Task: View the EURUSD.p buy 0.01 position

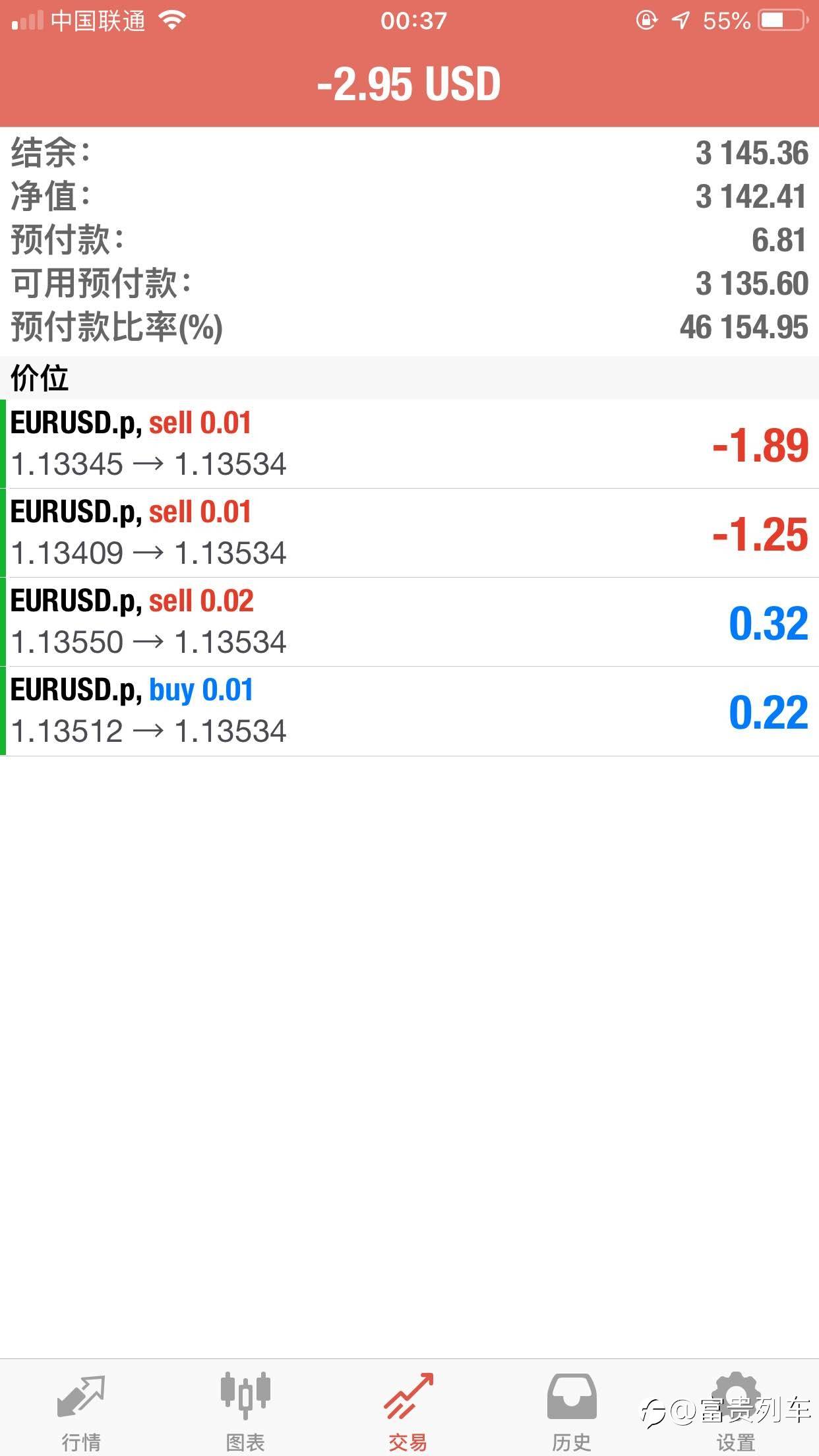Action: pos(409,711)
